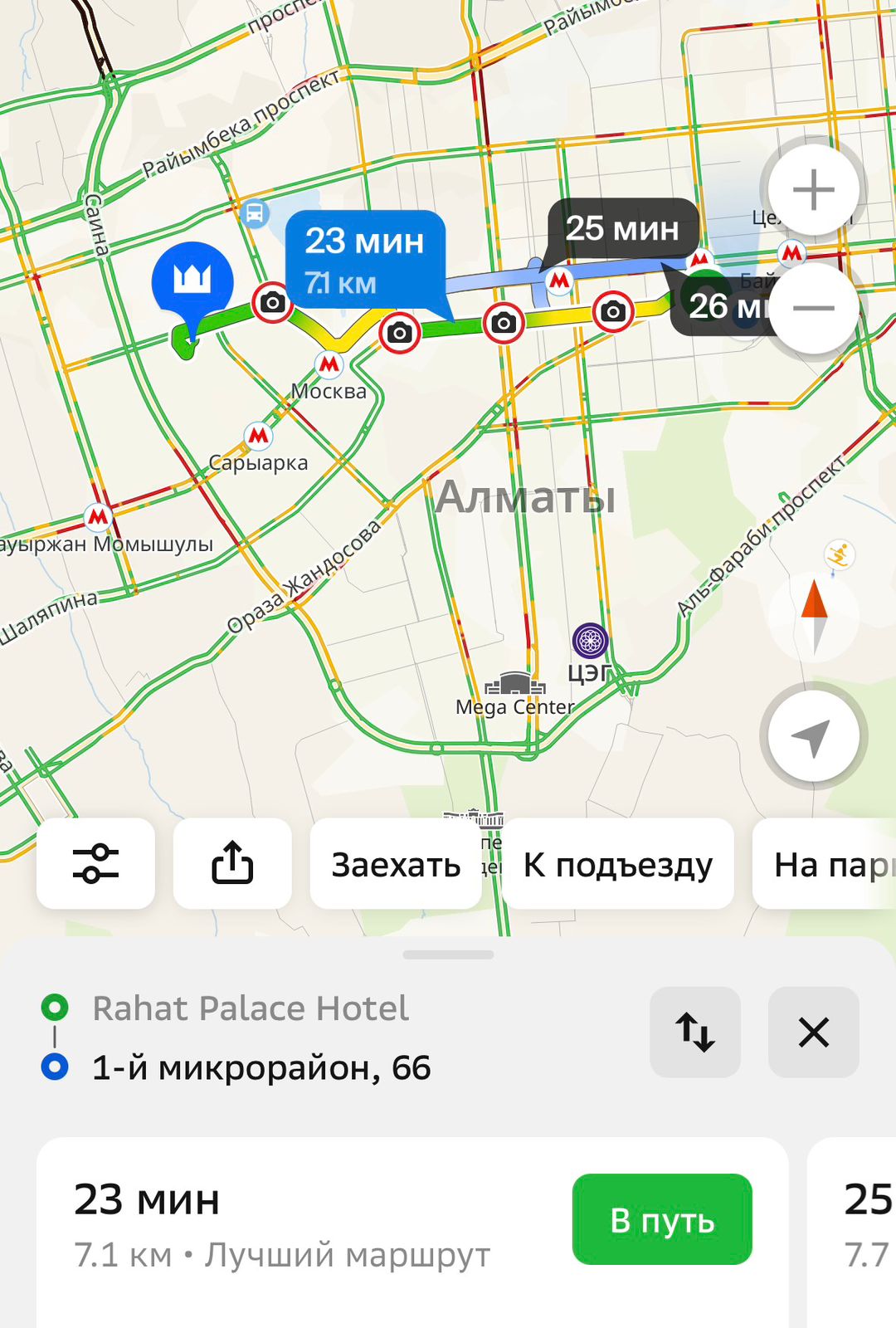Close the route planner
This screenshot has width=896, height=1328.
click(x=813, y=1033)
